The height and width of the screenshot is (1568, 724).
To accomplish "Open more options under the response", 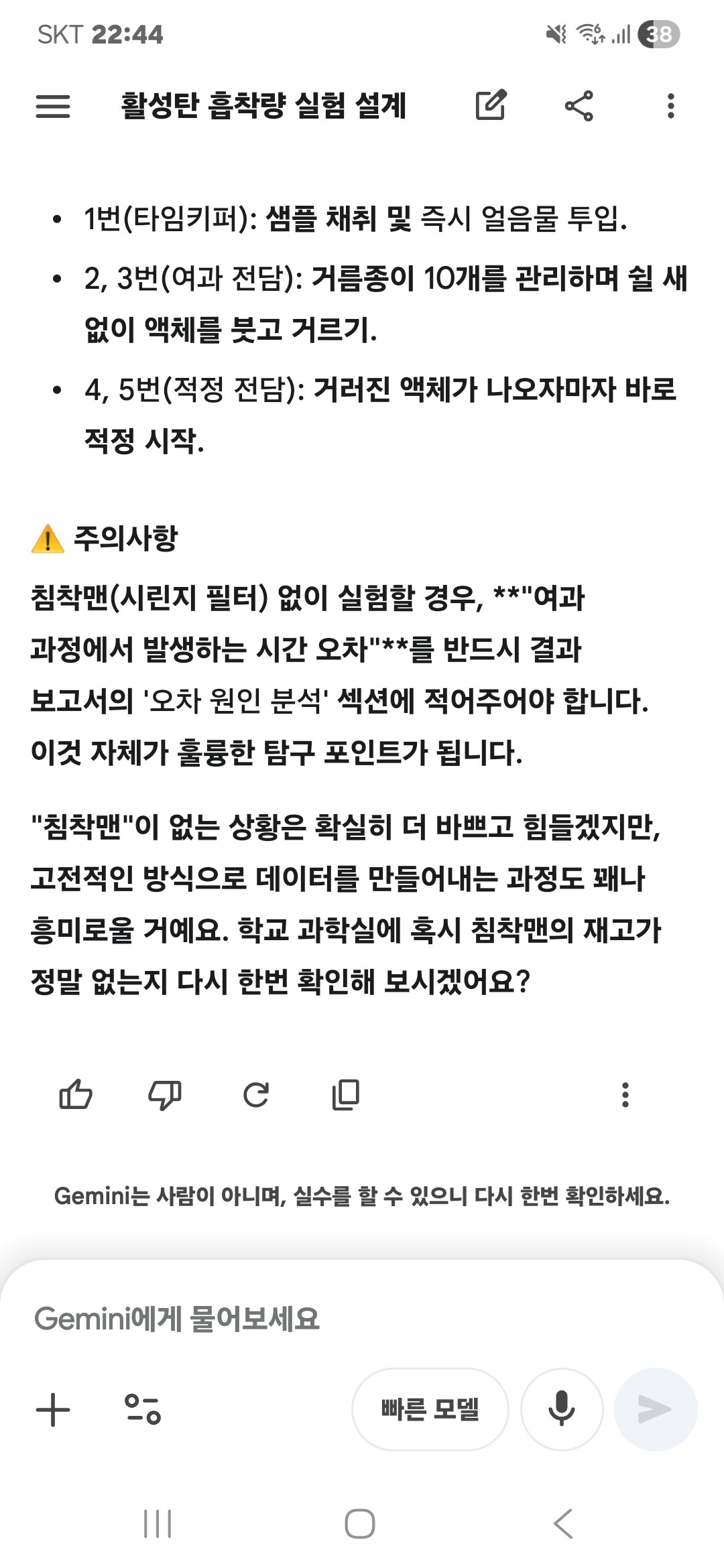I will tap(625, 1095).
